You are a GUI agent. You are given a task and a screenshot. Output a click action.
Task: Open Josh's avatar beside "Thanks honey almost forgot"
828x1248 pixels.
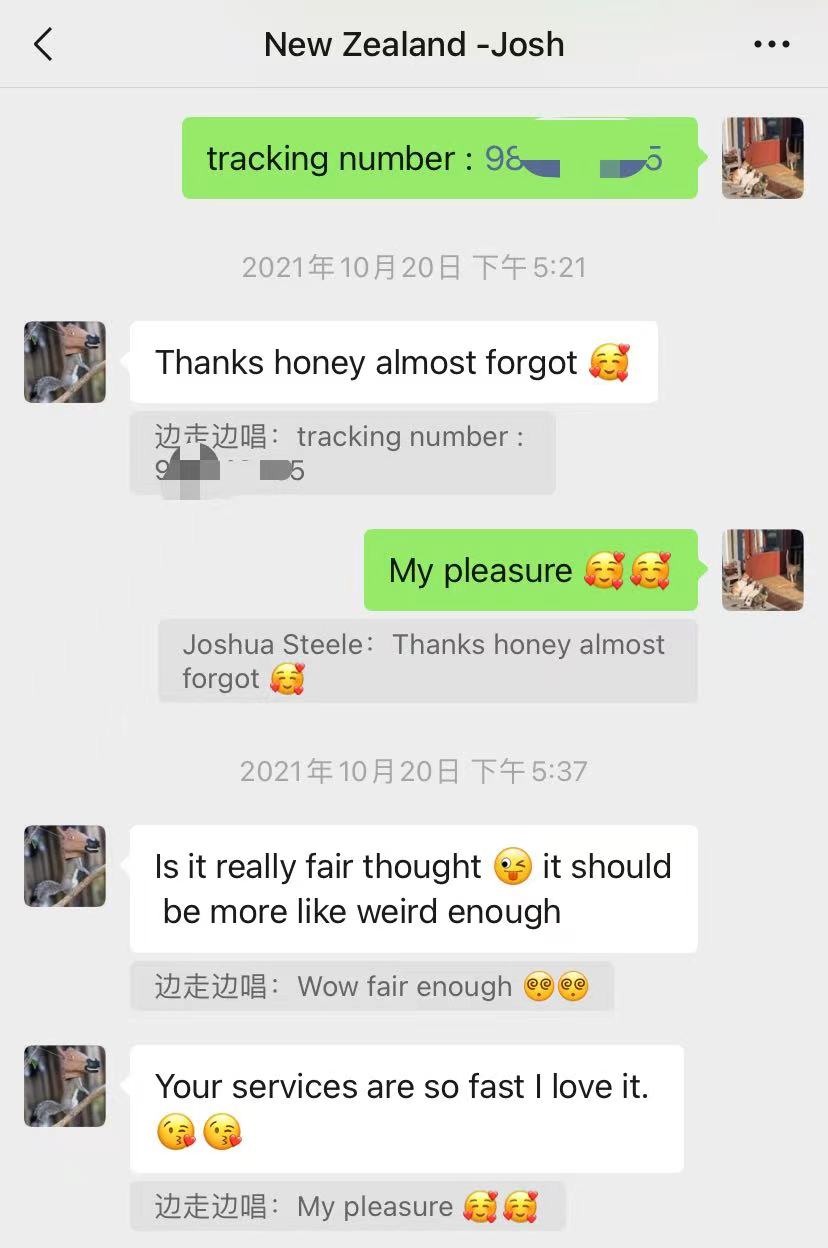(x=65, y=362)
